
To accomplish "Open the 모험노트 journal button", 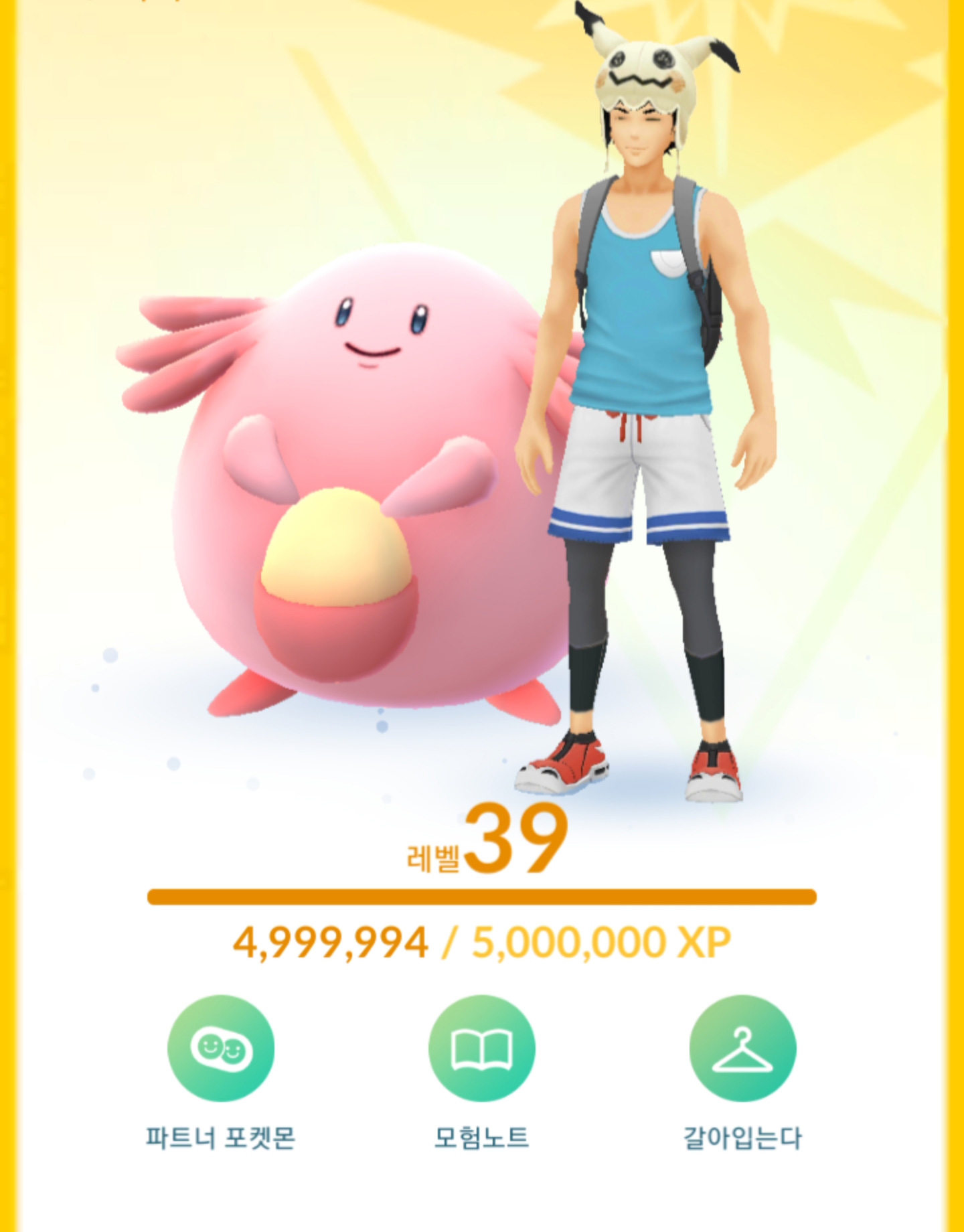I will (x=482, y=1048).
